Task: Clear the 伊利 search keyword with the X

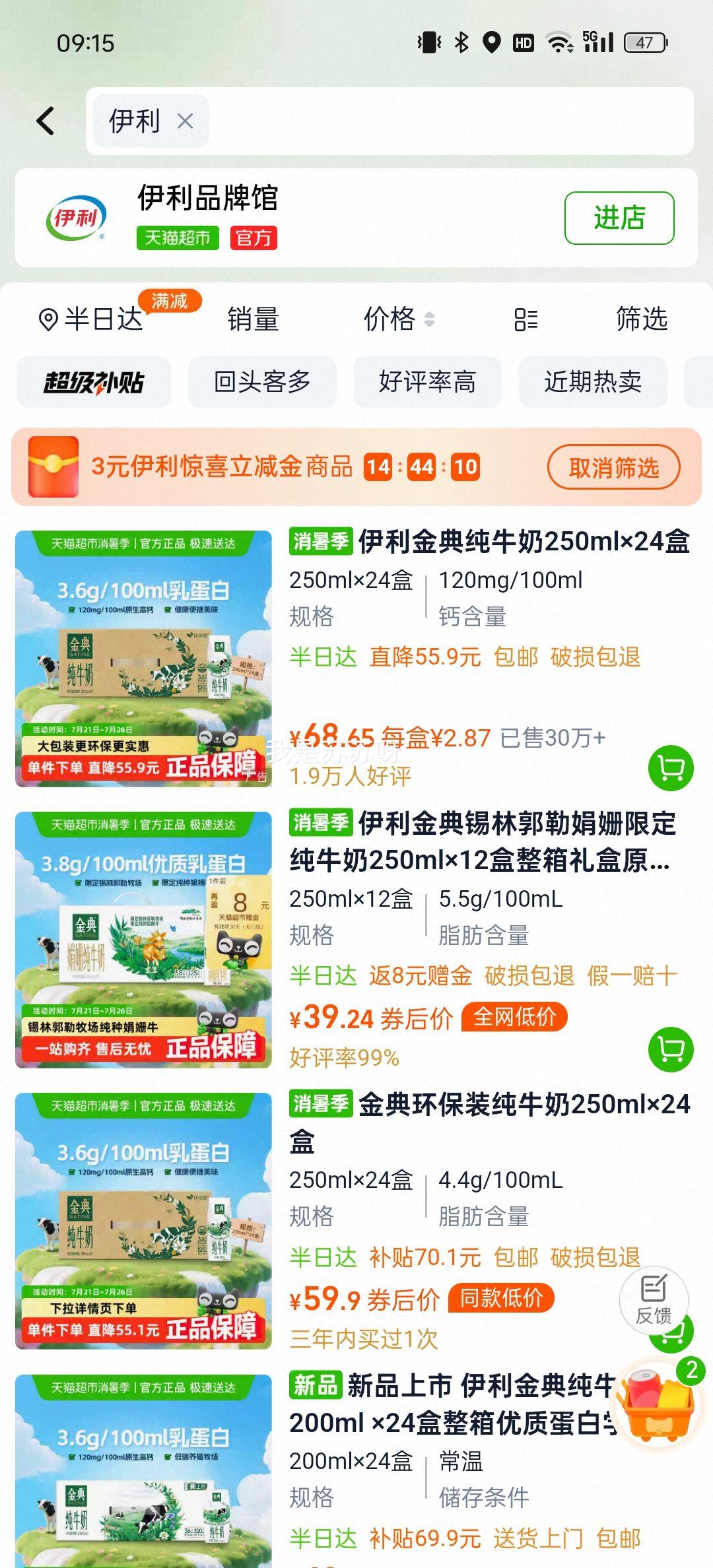Action: [x=184, y=119]
